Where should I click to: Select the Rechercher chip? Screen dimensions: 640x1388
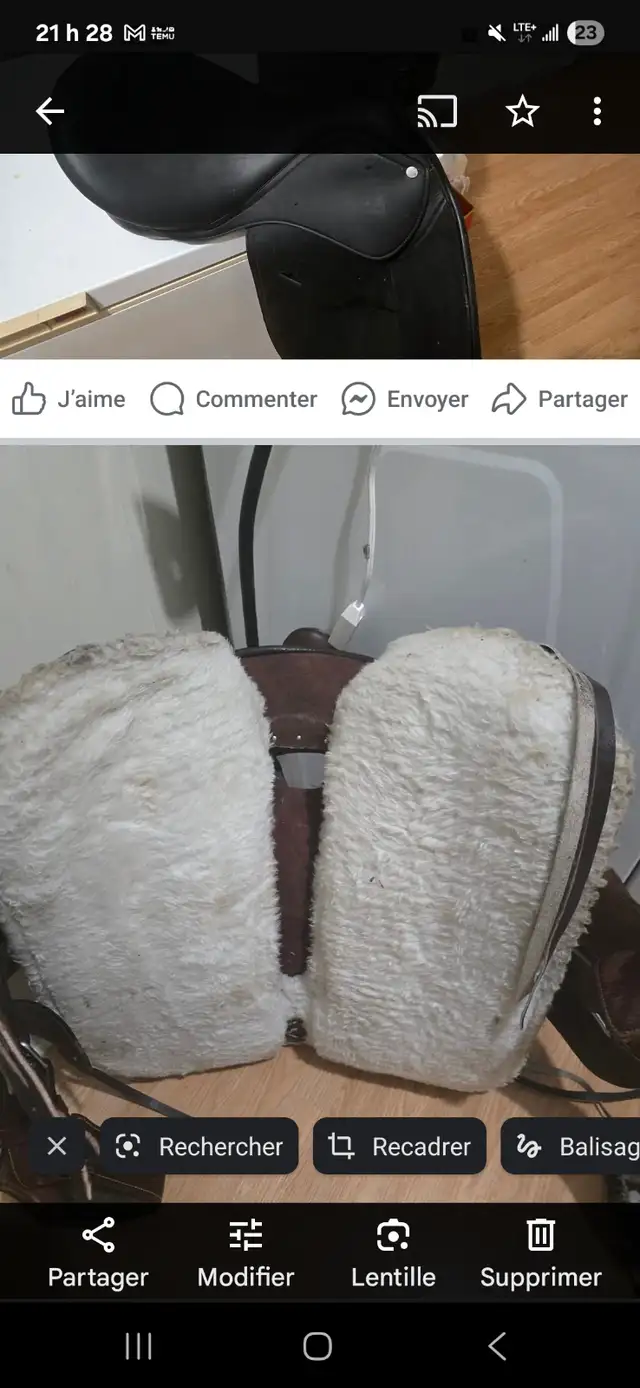pyautogui.click(x=199, y=1146)
